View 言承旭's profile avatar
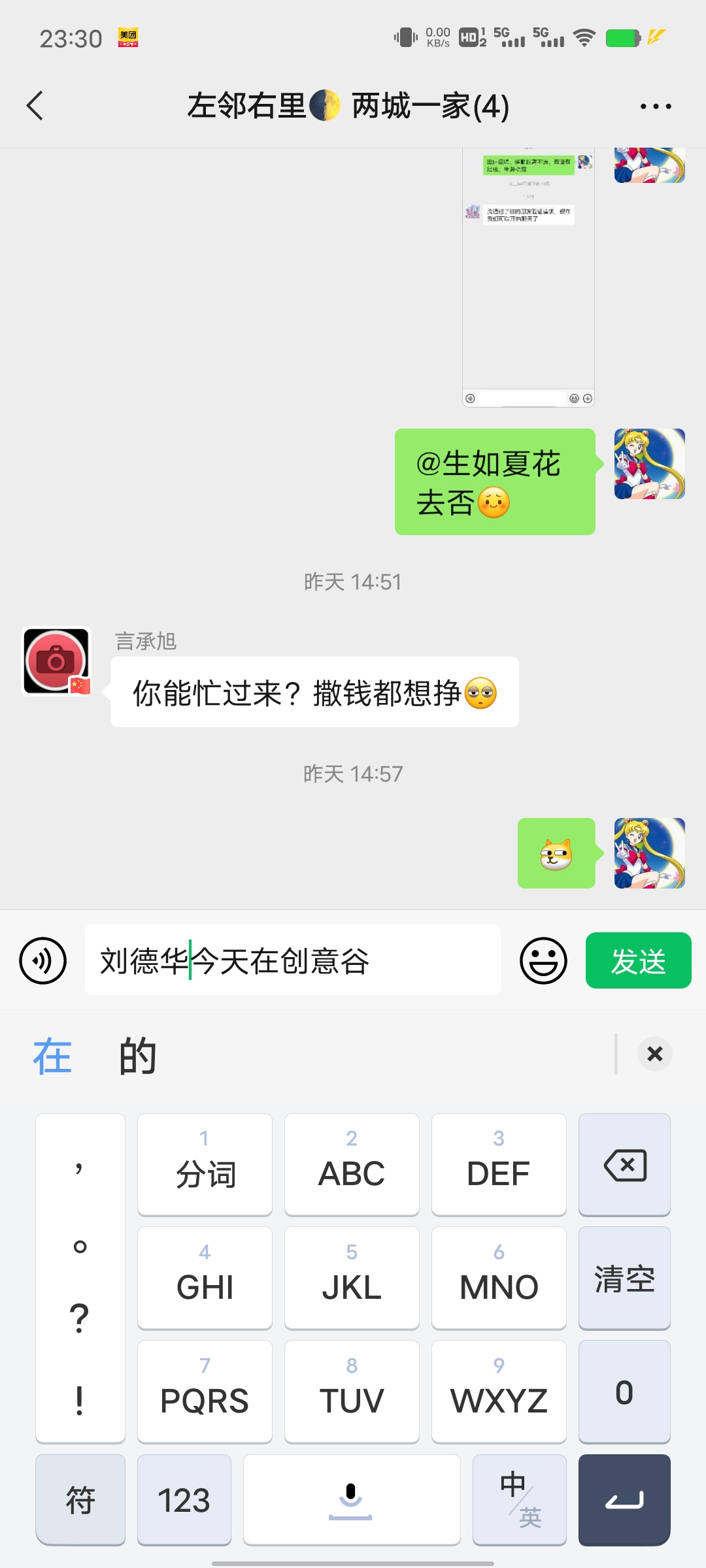Image resolution: width=706 pixels, height=1568 pixels. [x=56, y=661]
